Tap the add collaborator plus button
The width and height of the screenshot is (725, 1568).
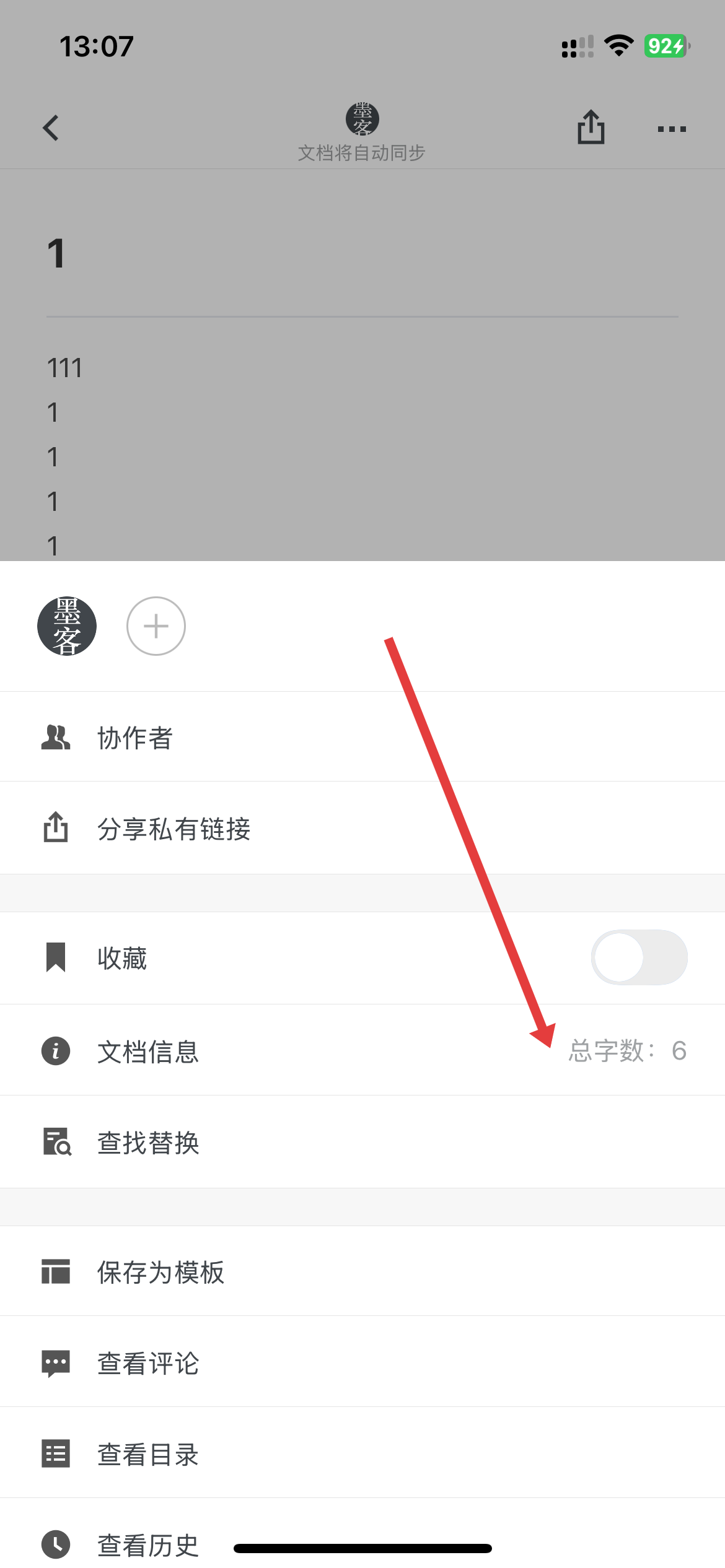point(156,626)
